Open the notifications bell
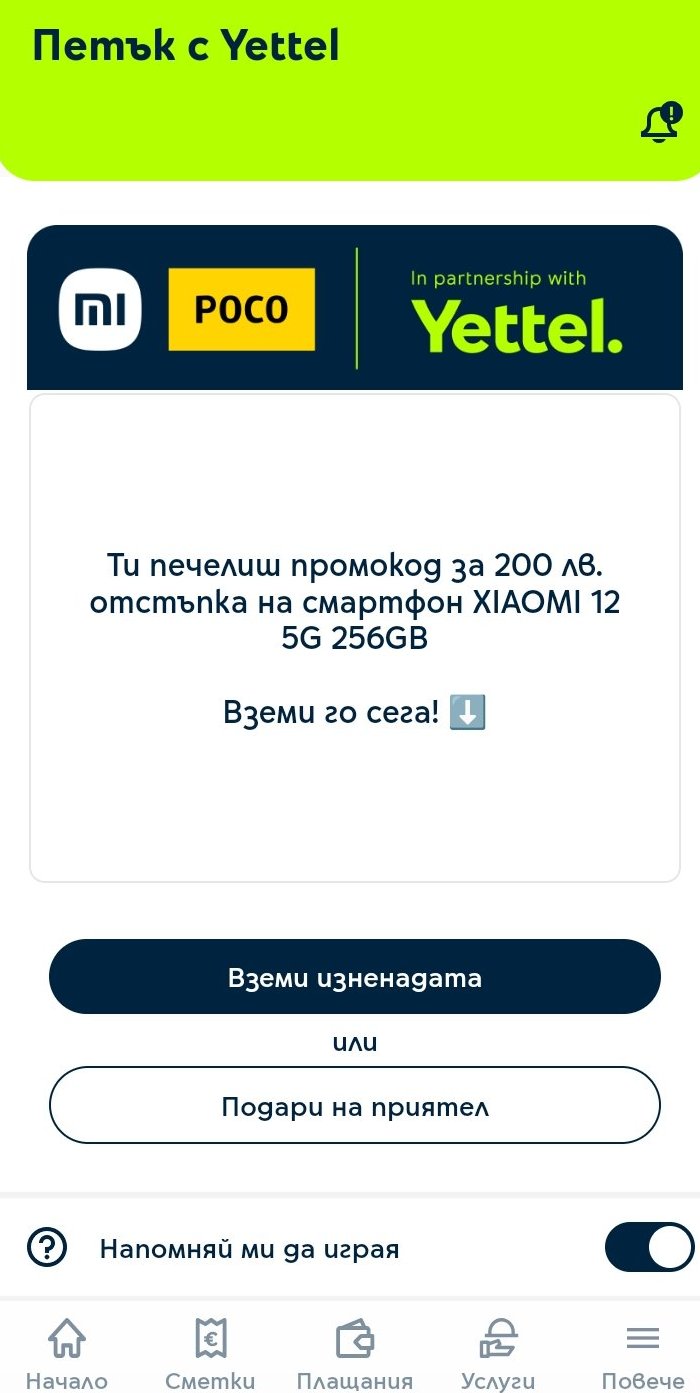Screen dimensions: 700x1393 [x=659, y=124]
